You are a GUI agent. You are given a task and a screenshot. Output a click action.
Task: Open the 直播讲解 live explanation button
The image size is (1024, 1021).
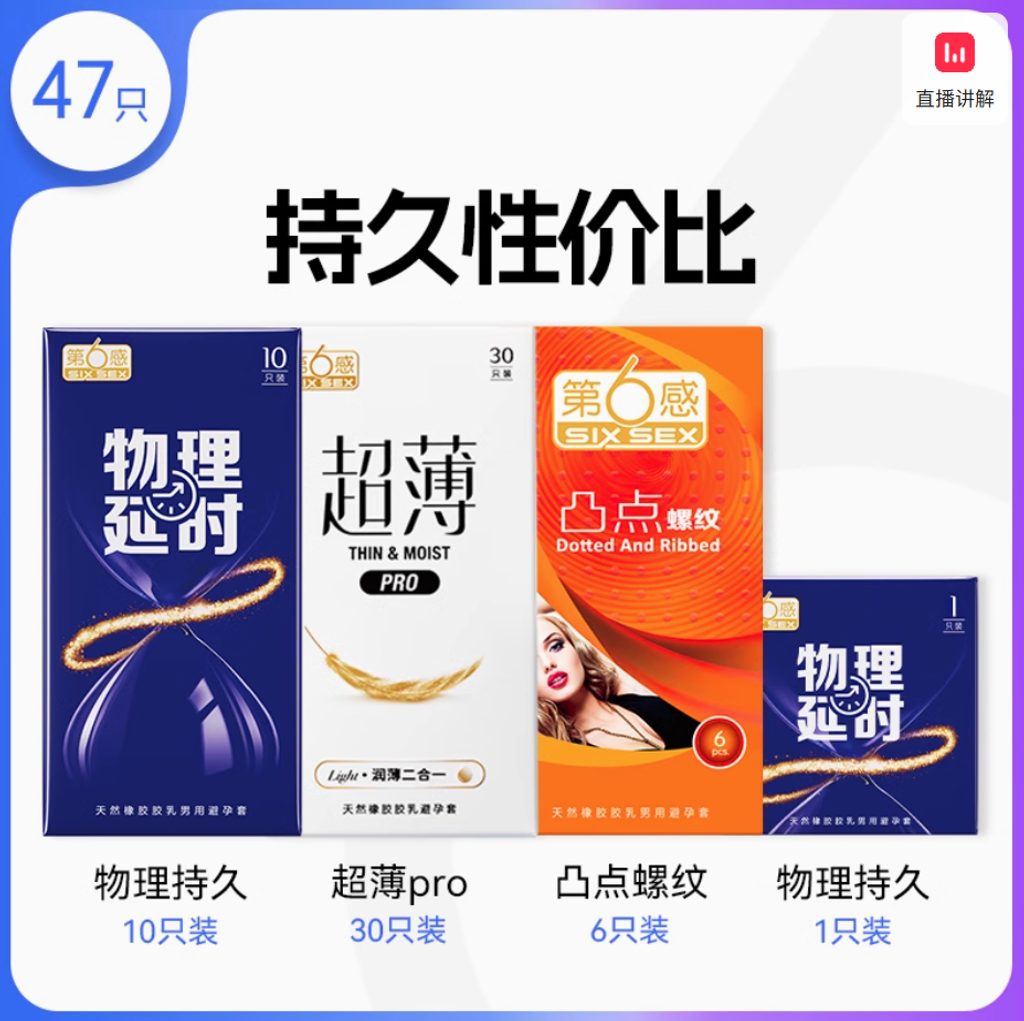click(954, 69)
